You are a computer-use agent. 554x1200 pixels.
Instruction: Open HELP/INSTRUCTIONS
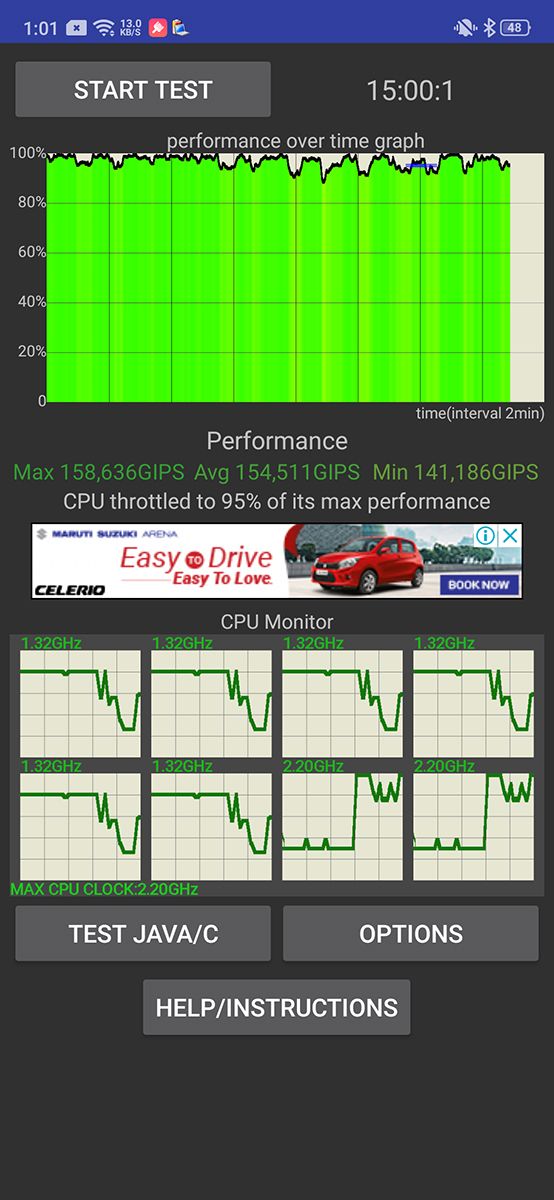277,1007
